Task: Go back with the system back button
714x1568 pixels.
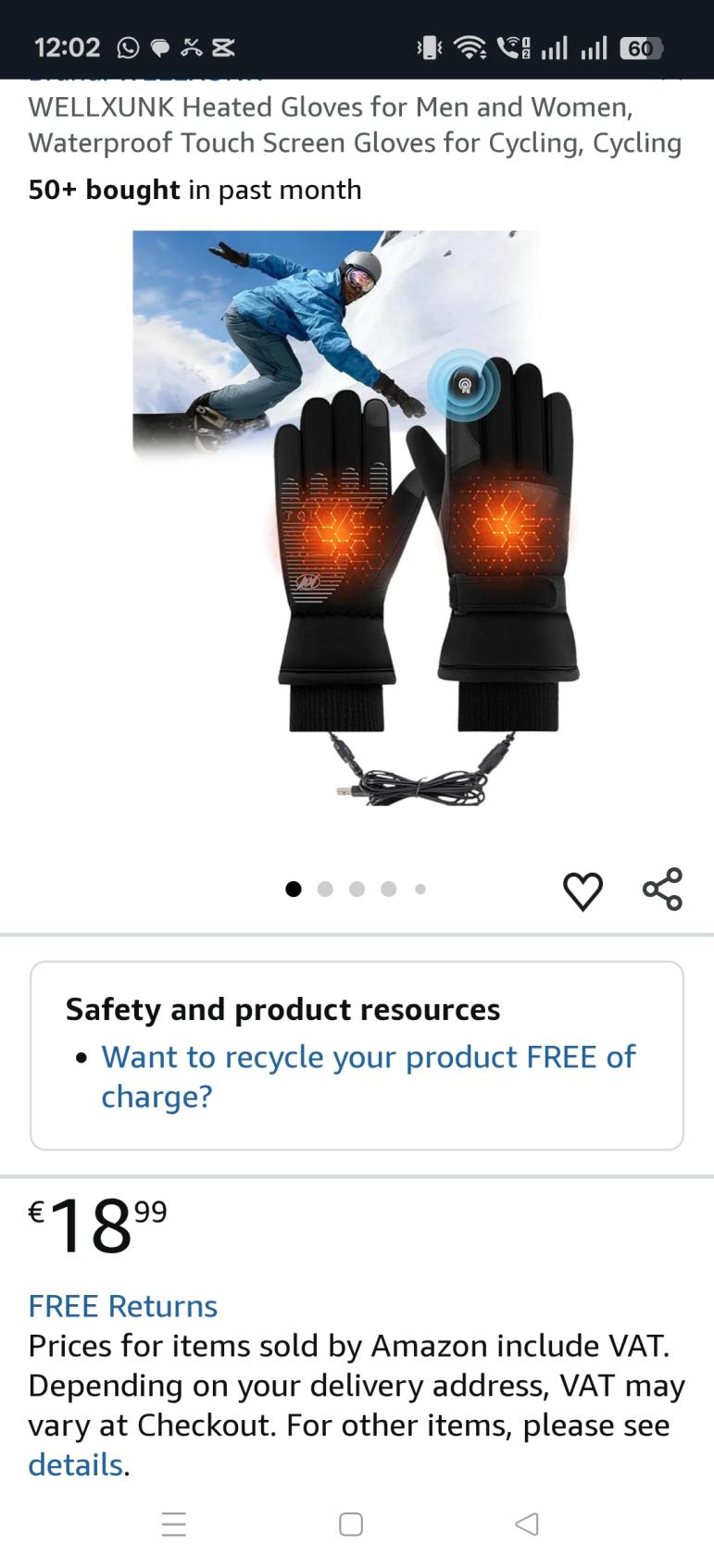Action: point(526,1524)
